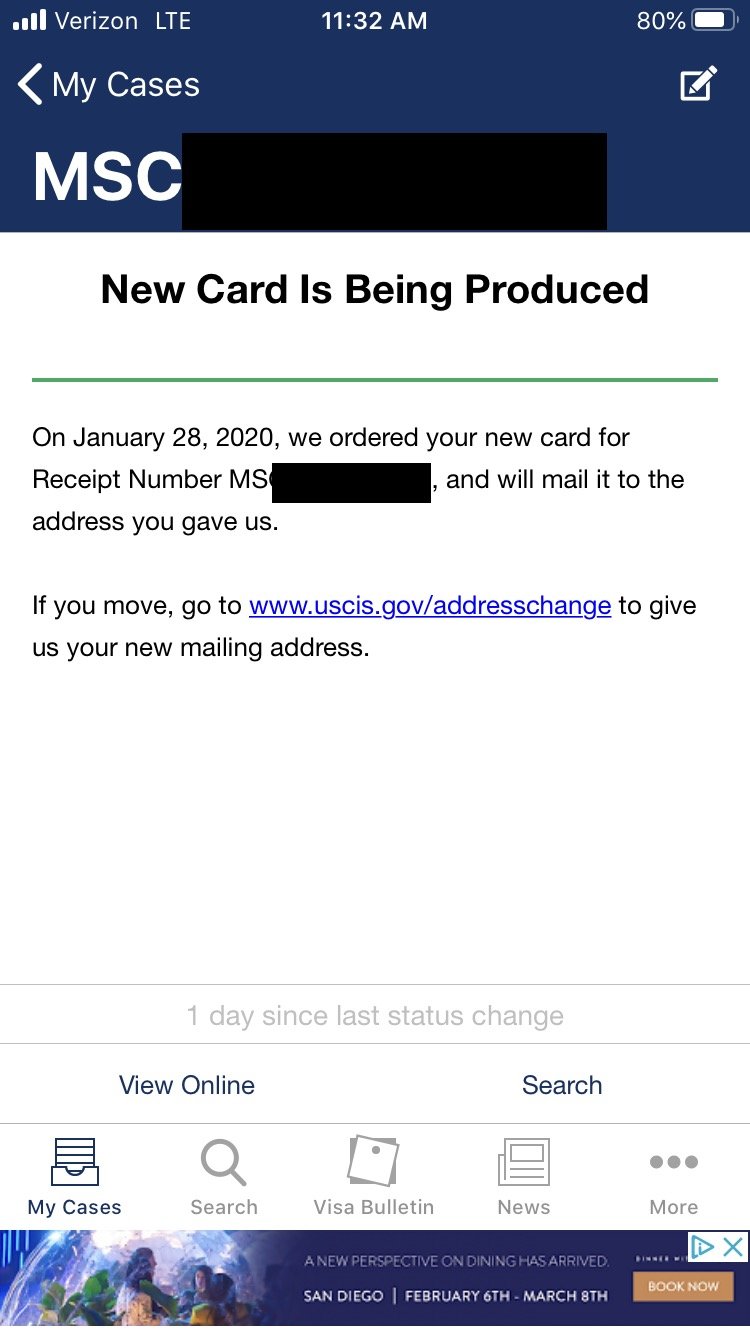Go back to My Cases

click(x=109, y=85)
